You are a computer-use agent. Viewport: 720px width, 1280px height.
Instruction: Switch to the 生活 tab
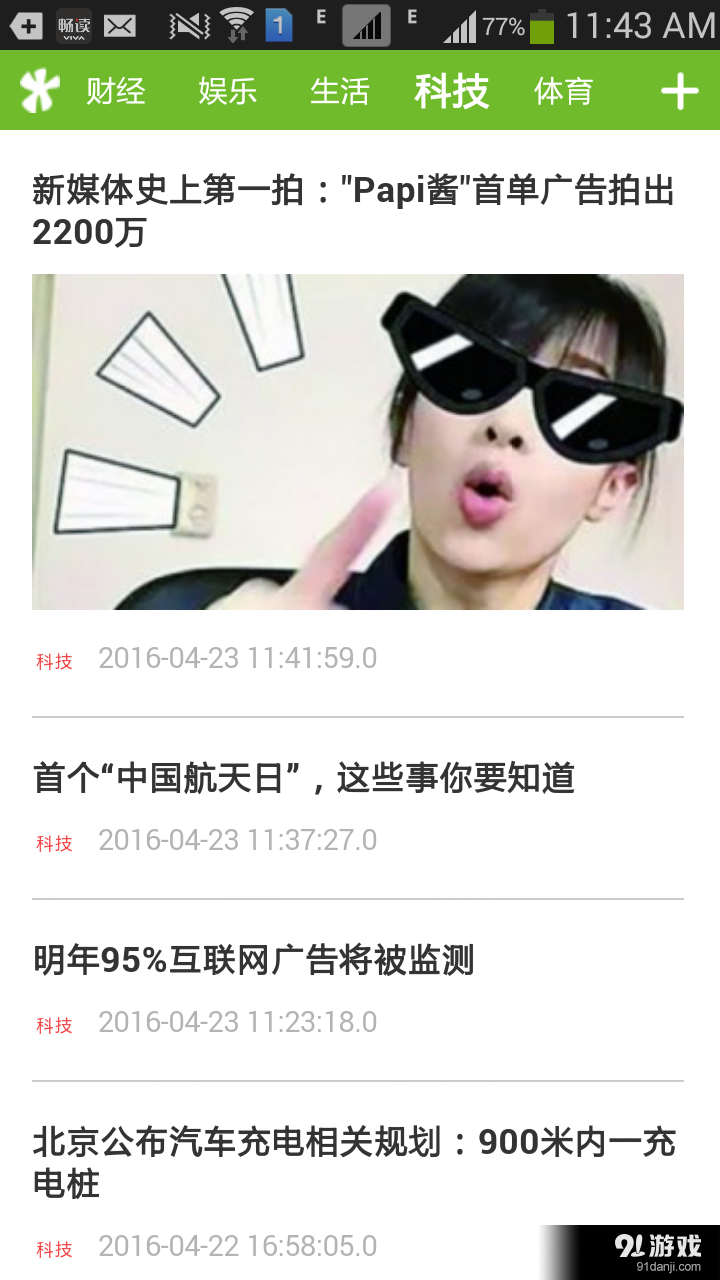click(x=339, y=92)
